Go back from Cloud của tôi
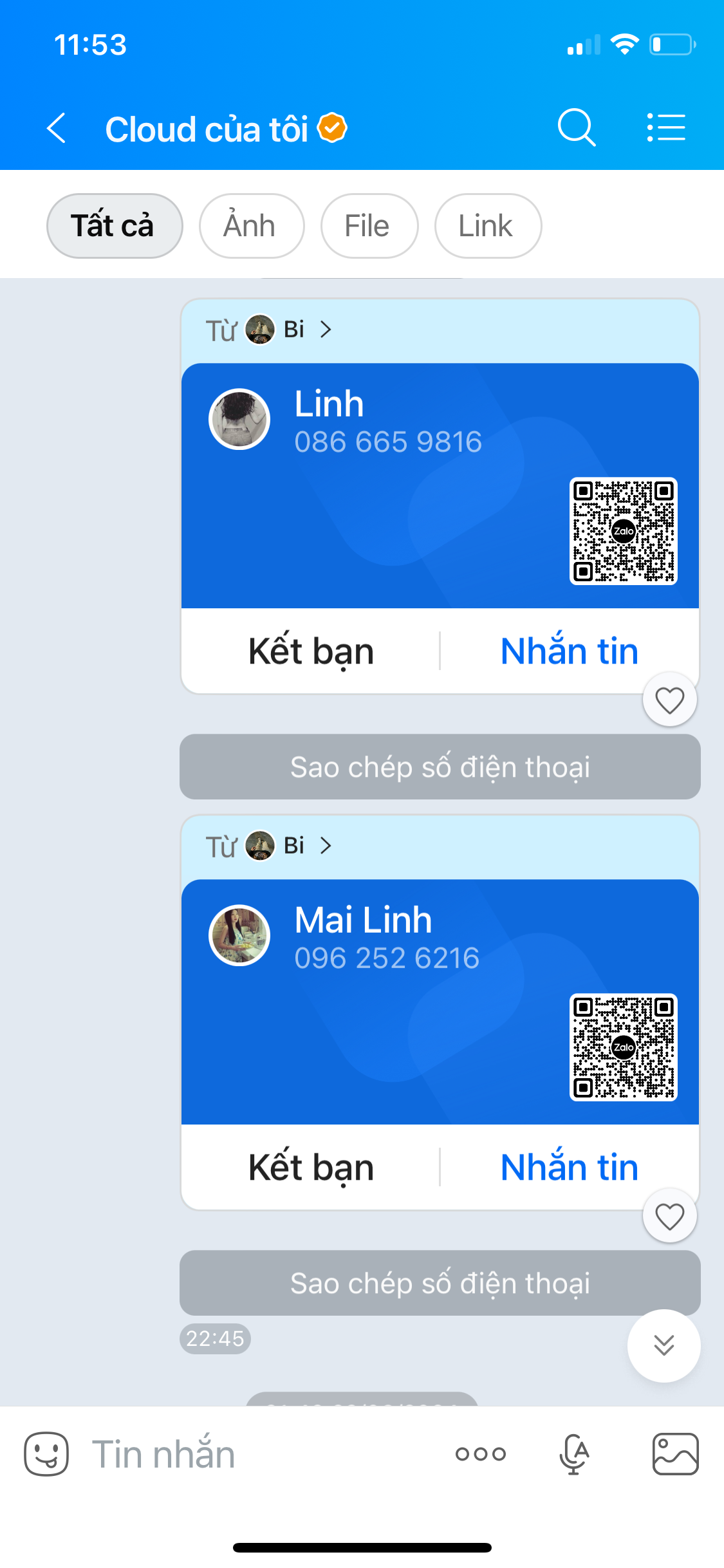The height and width of the screenshot is (1568, 724). pos(57,128)
